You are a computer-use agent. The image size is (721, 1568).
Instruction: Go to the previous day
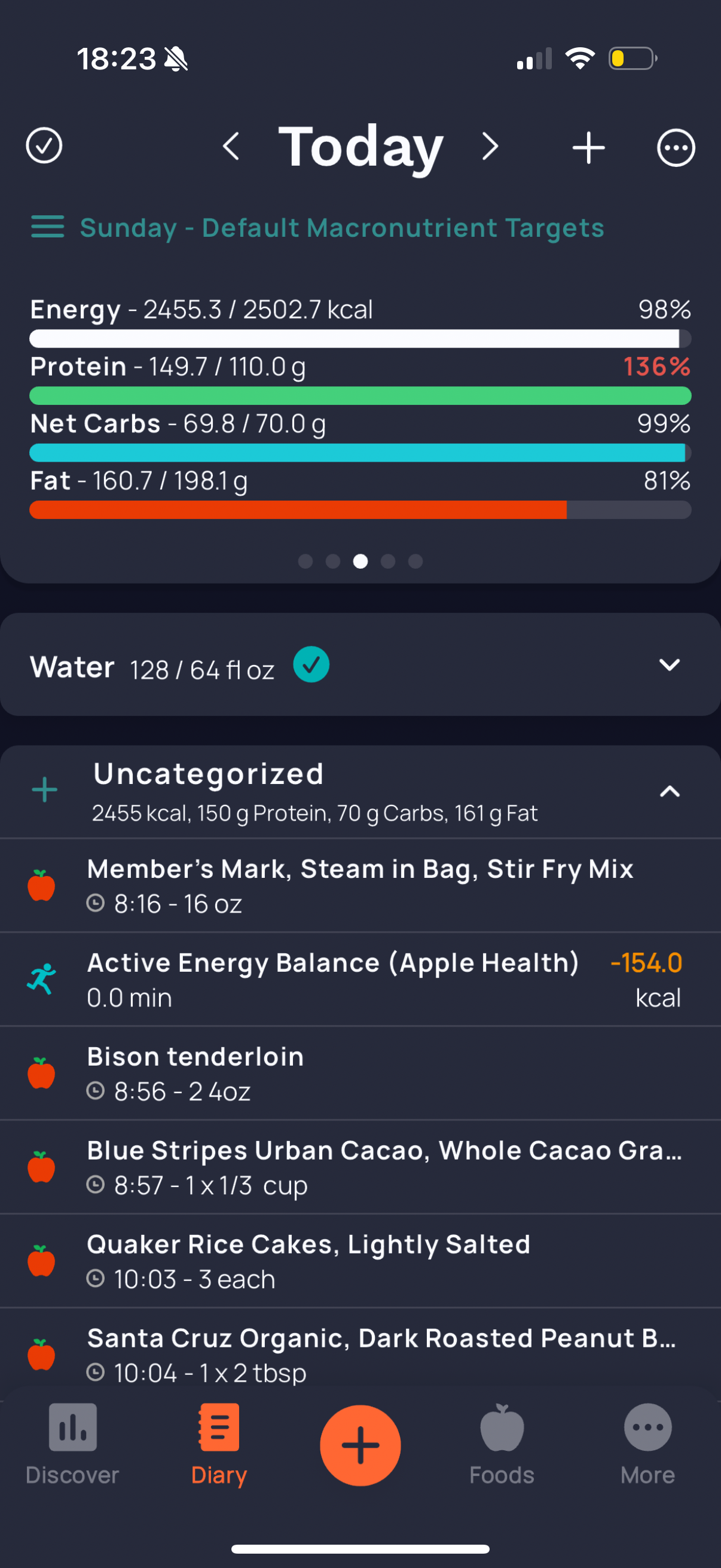pyautogui.click(x=231, y=147)
